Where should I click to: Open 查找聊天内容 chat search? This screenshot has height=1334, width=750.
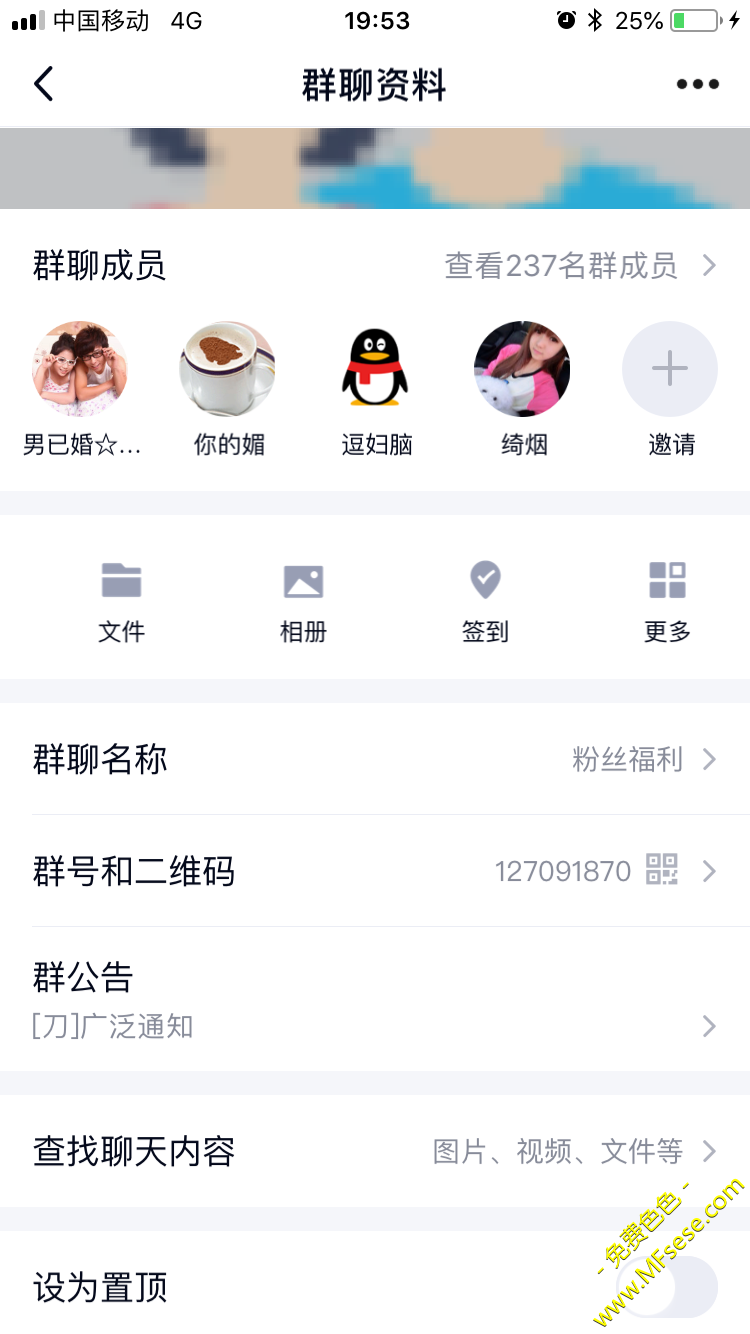pos(375,1152)
